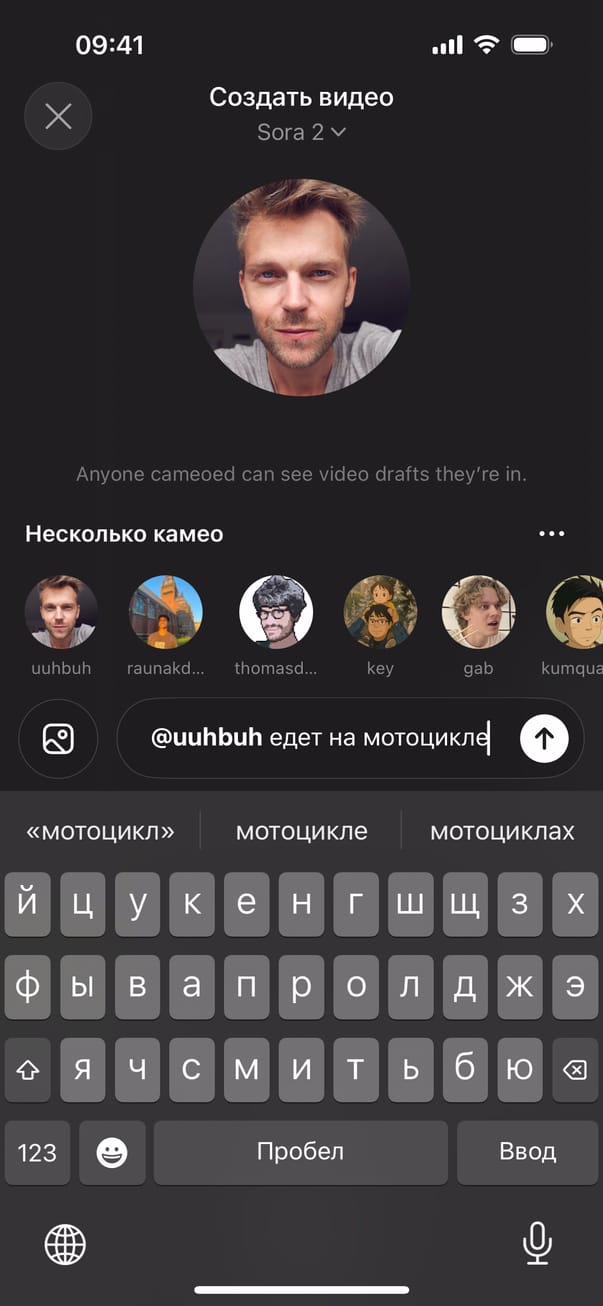This screenshot has width=603, height=1306.
Task: Choose the thomasd cameo avatar
Action: click(x=276, y=612)
